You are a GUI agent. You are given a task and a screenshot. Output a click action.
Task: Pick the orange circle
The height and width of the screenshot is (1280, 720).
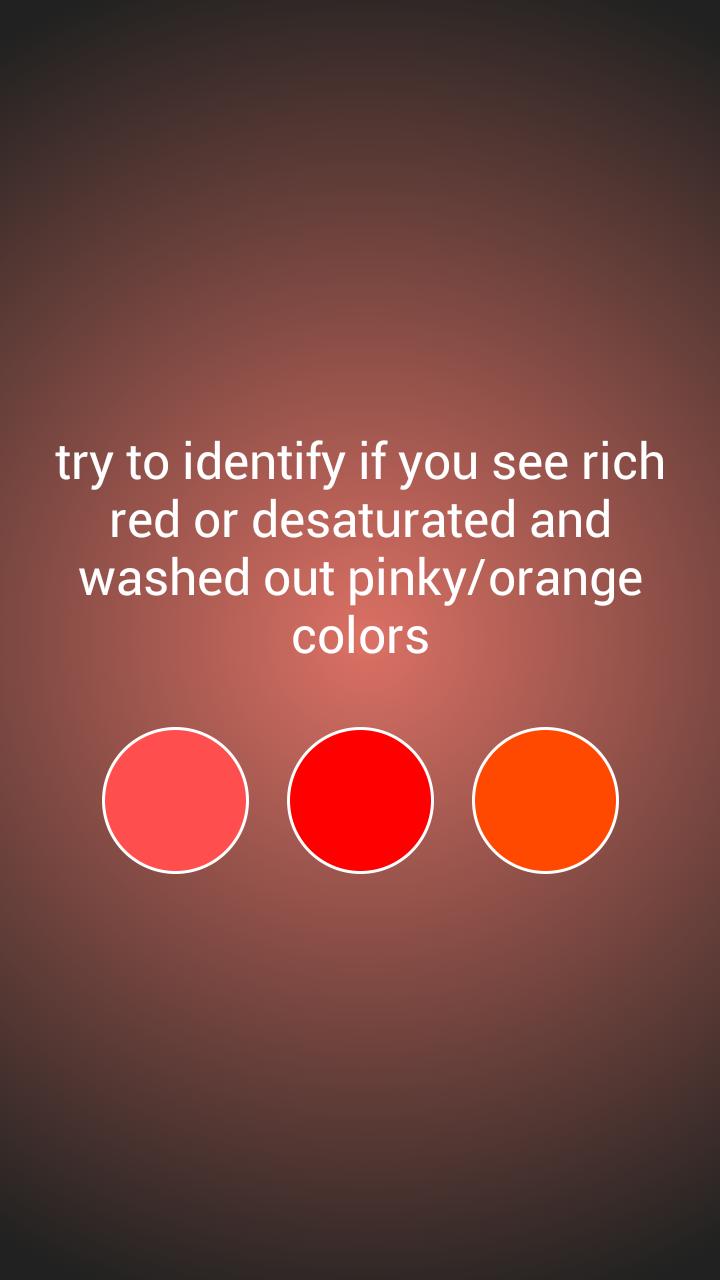(x=545, y=800)
